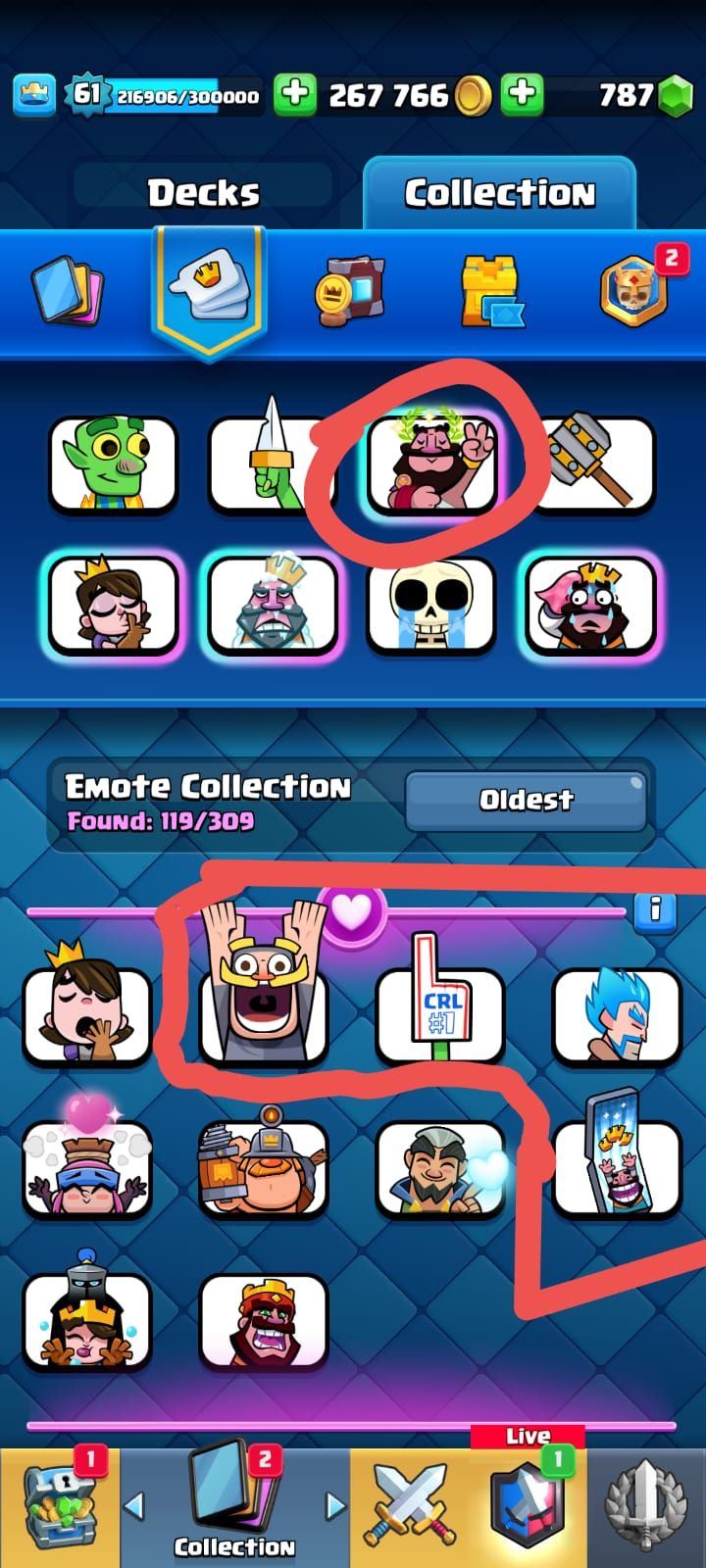Open the Collection tab

click(499, 193)
